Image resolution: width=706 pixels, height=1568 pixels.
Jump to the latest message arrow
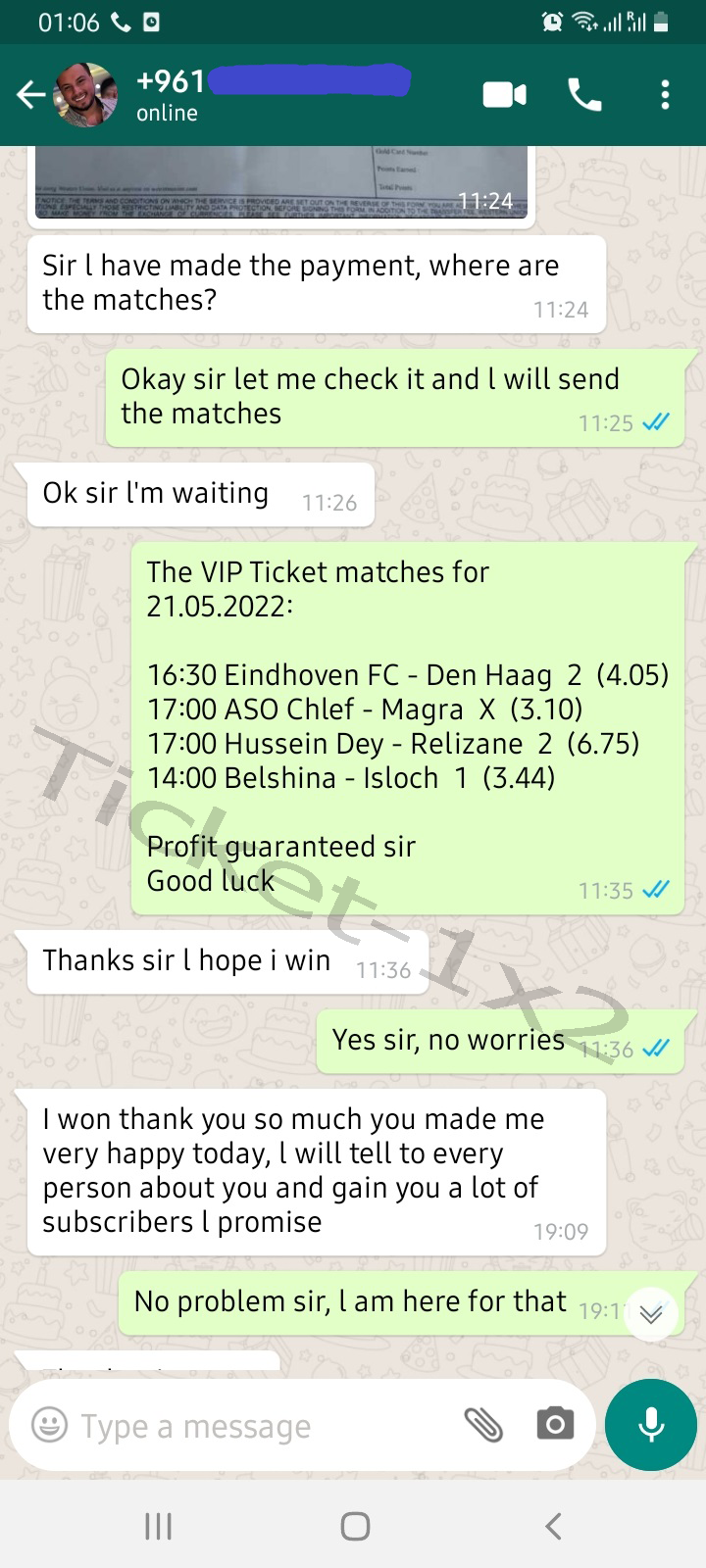pos(651,1313)
